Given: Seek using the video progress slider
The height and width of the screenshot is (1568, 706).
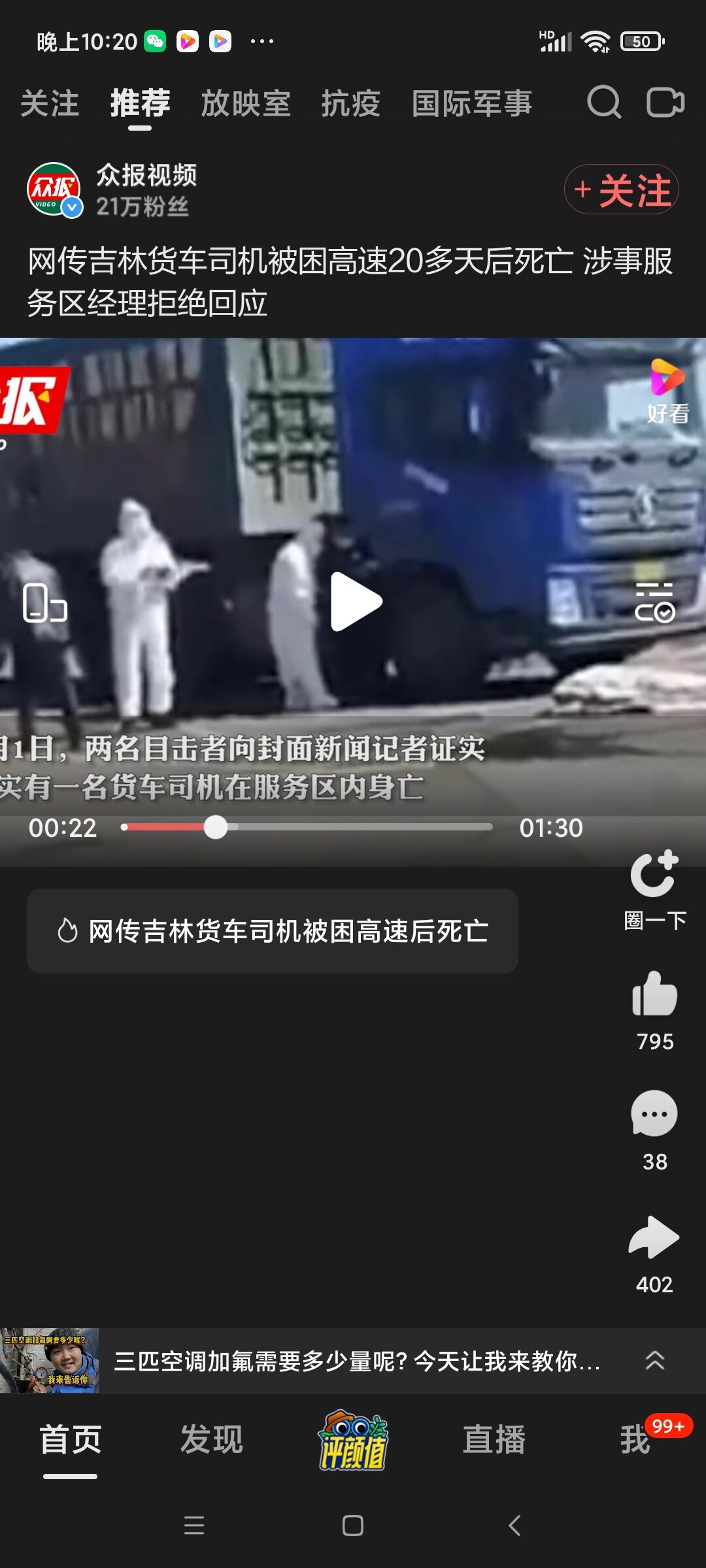Looking at the screenshot, I should tap(307, 827).
